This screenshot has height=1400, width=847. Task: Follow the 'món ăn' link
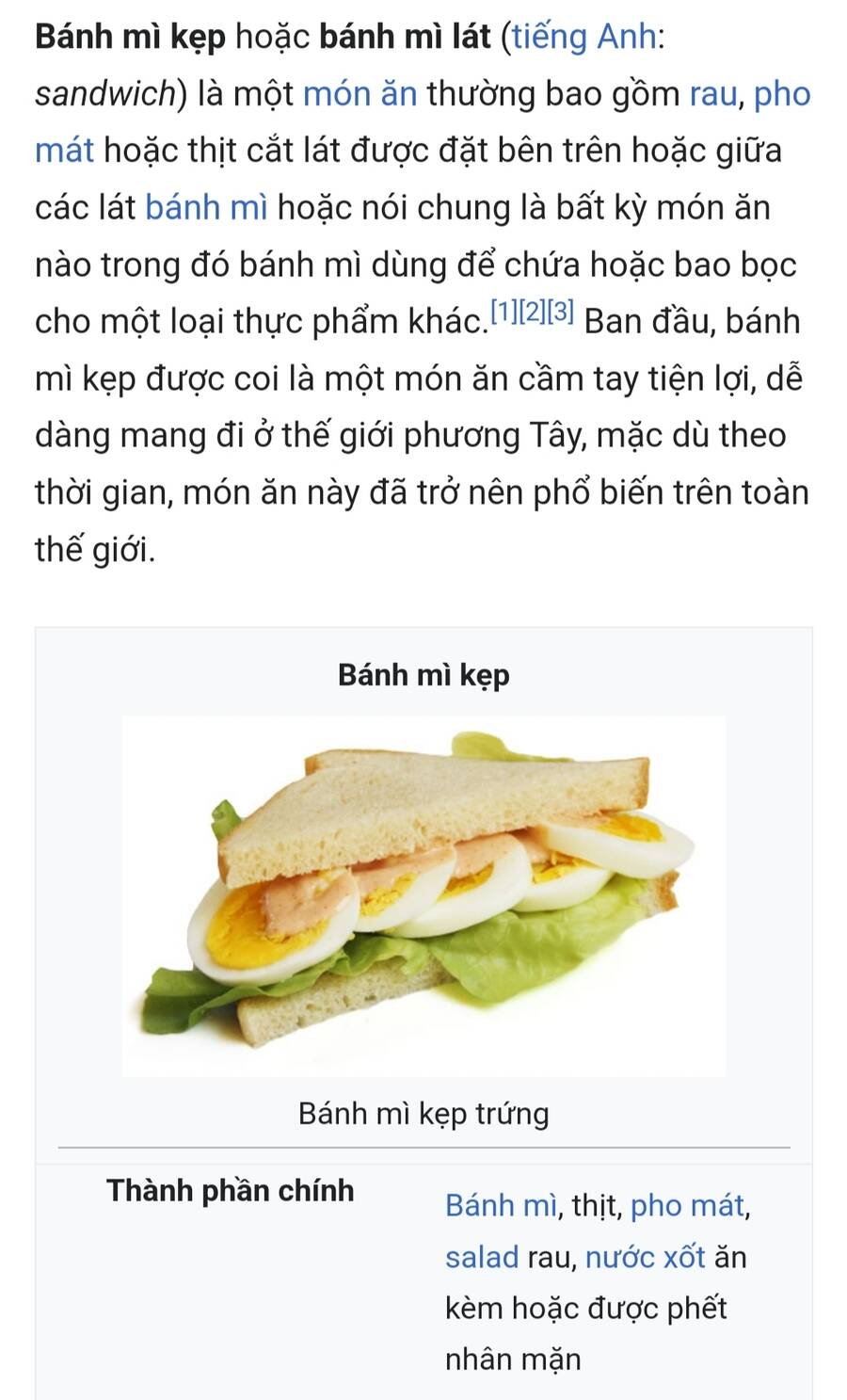coord(360,94)
